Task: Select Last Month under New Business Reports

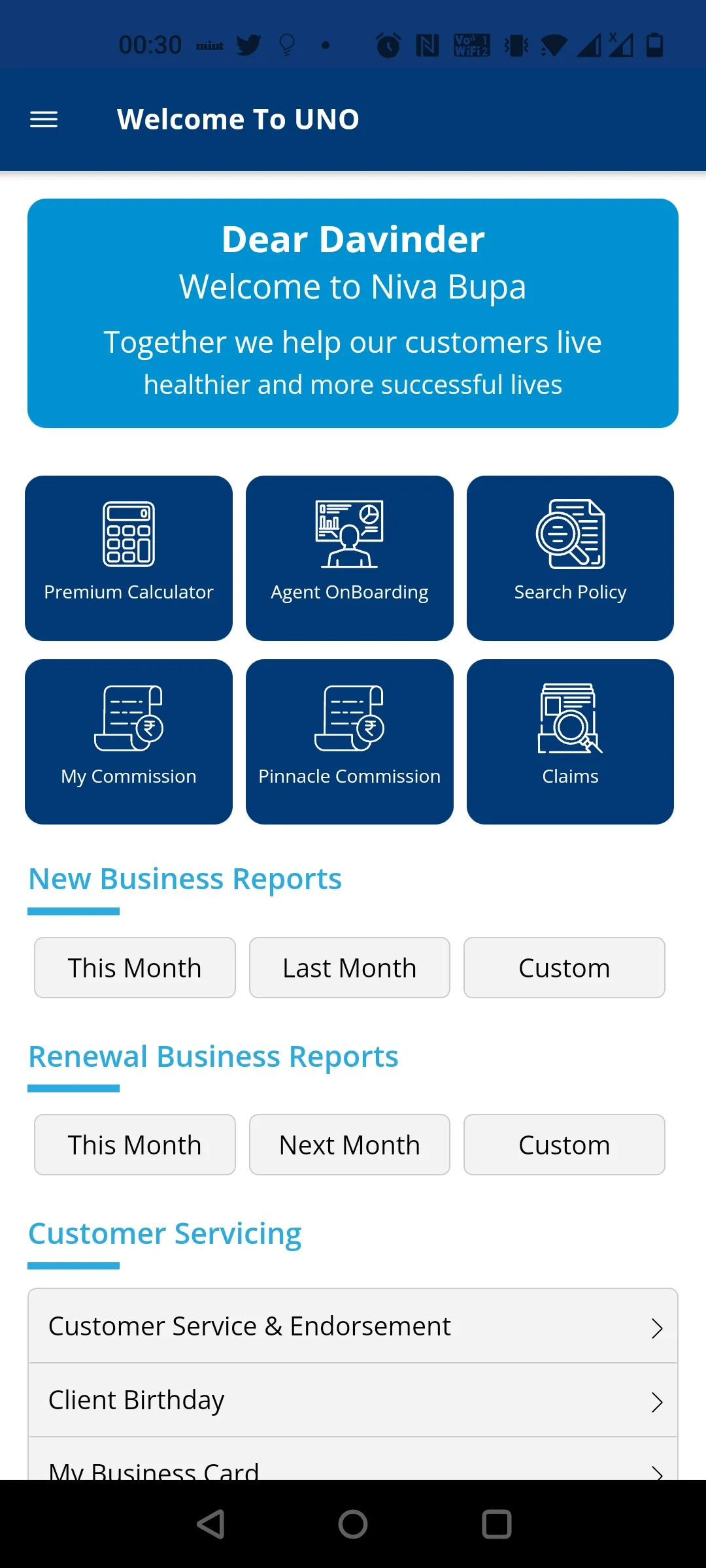Action: click(350, 968)
